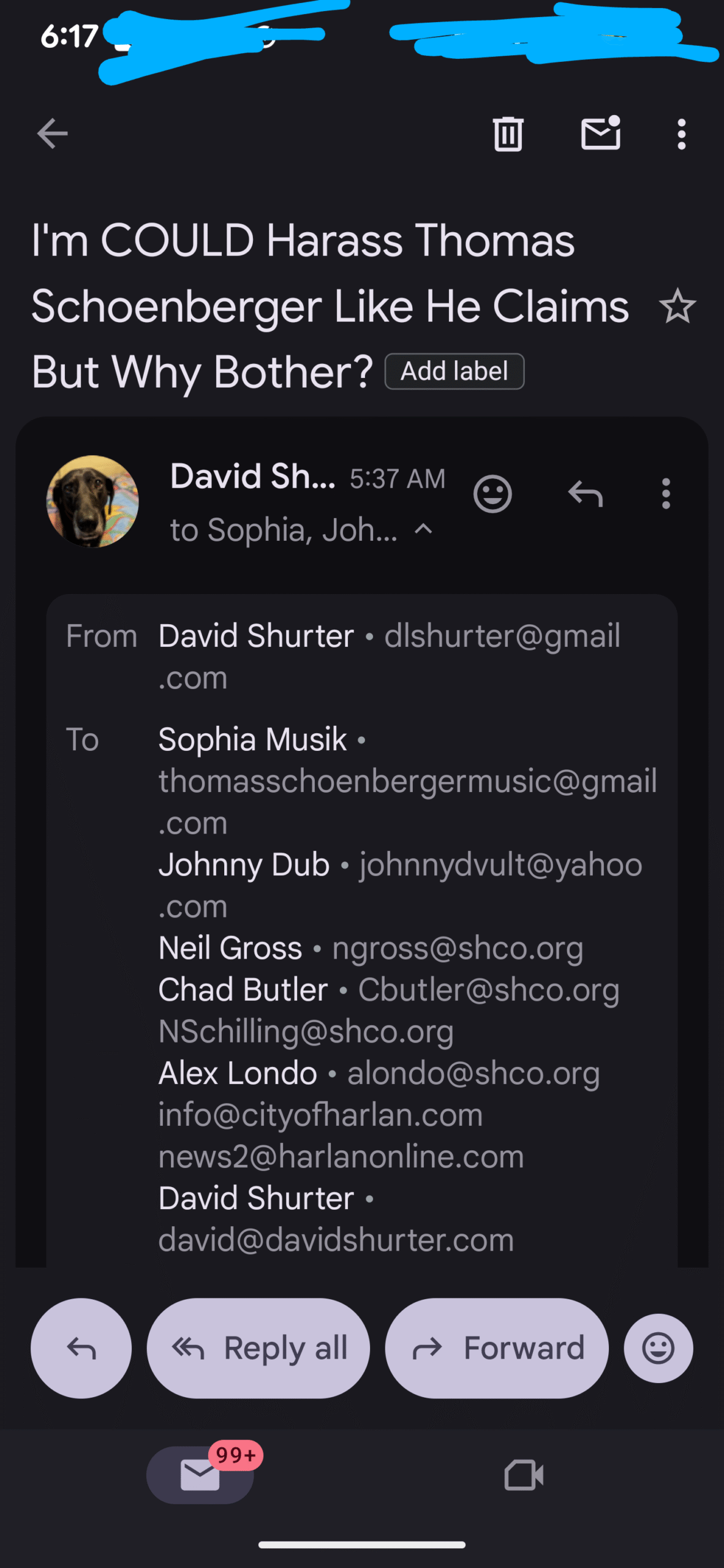724x1568 pixels.
Task: Forward this email
Action: pos(497,1348)
